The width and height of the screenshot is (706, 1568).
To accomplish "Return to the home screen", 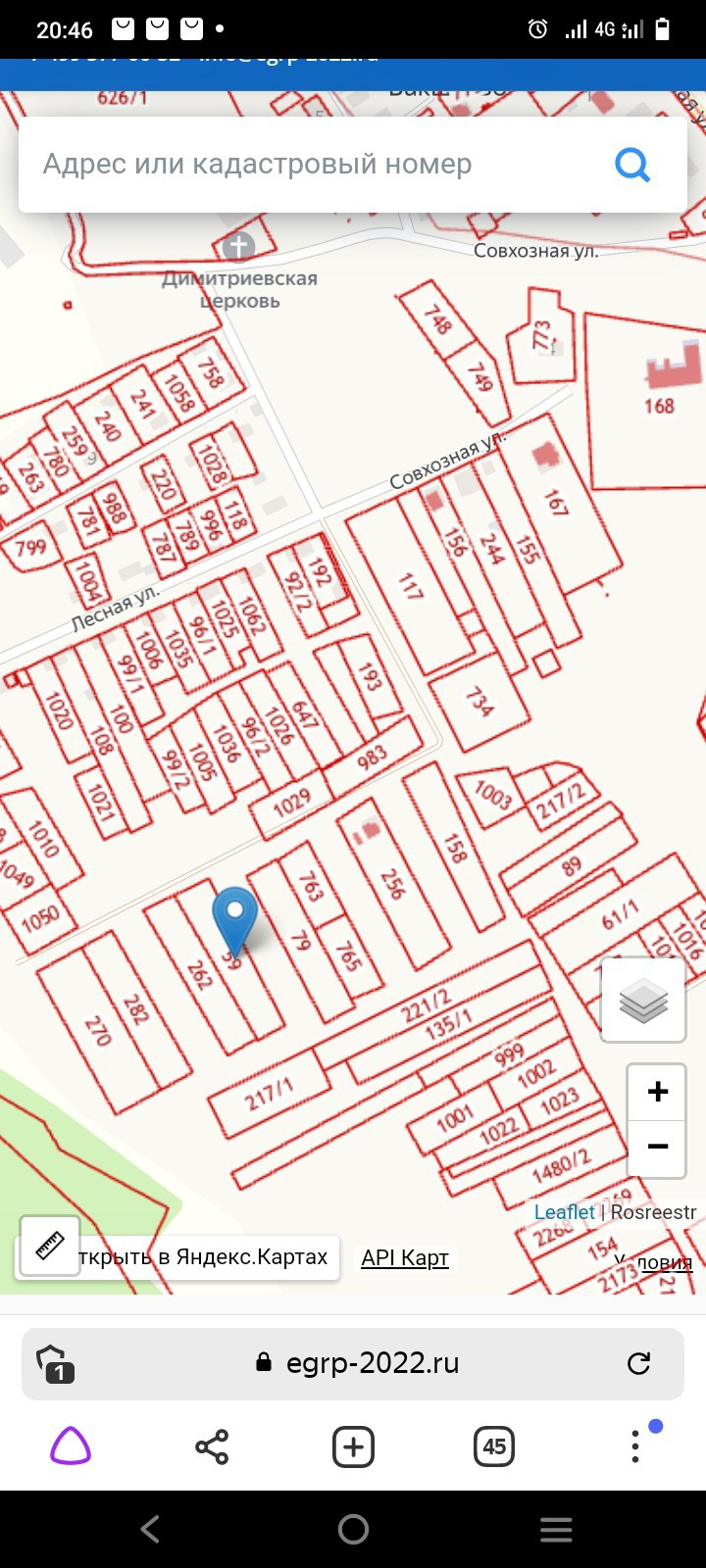I will pos(353,1529).
